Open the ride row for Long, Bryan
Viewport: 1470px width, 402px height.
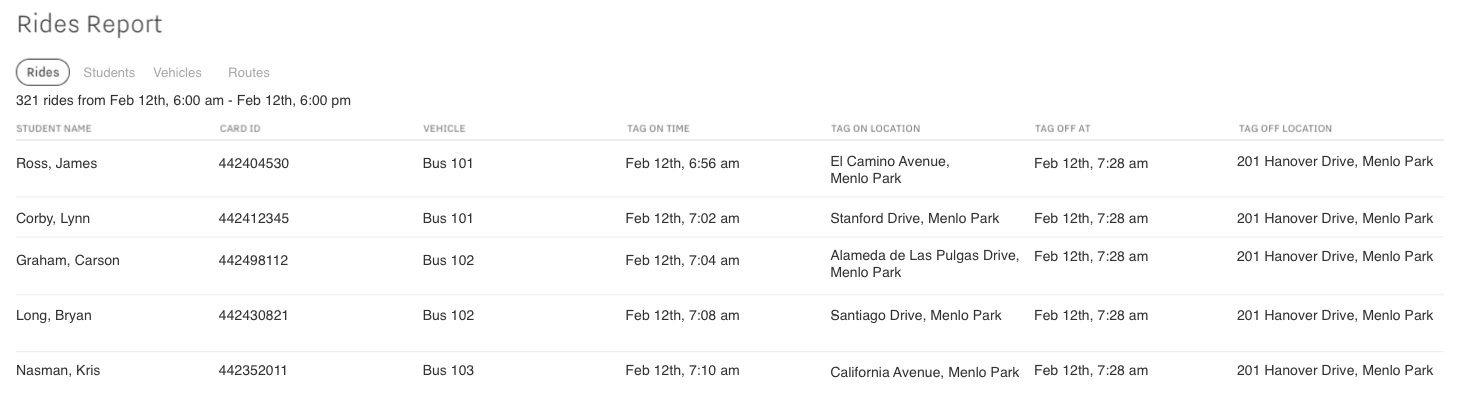[54, 316]
